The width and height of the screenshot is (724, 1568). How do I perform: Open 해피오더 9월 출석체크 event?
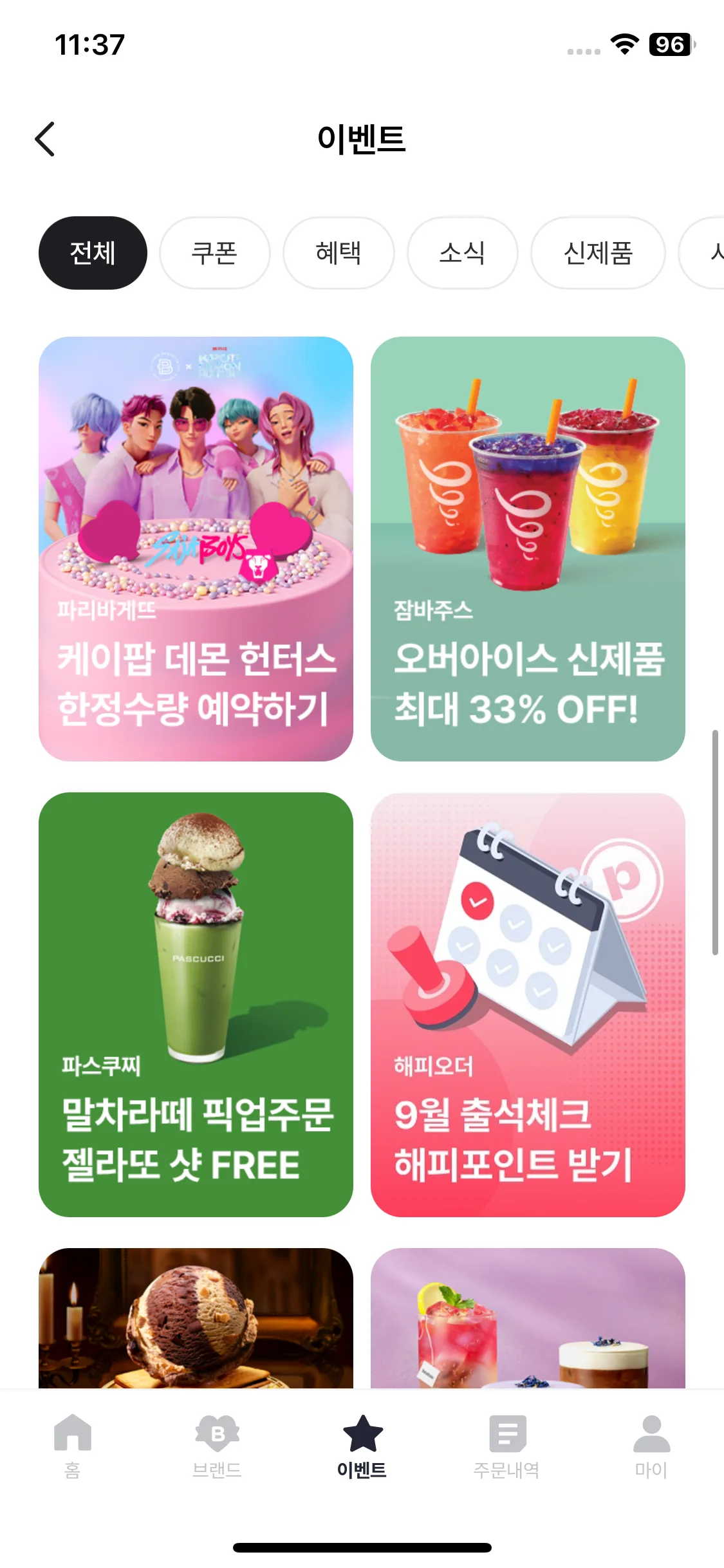click(528, 1004)
